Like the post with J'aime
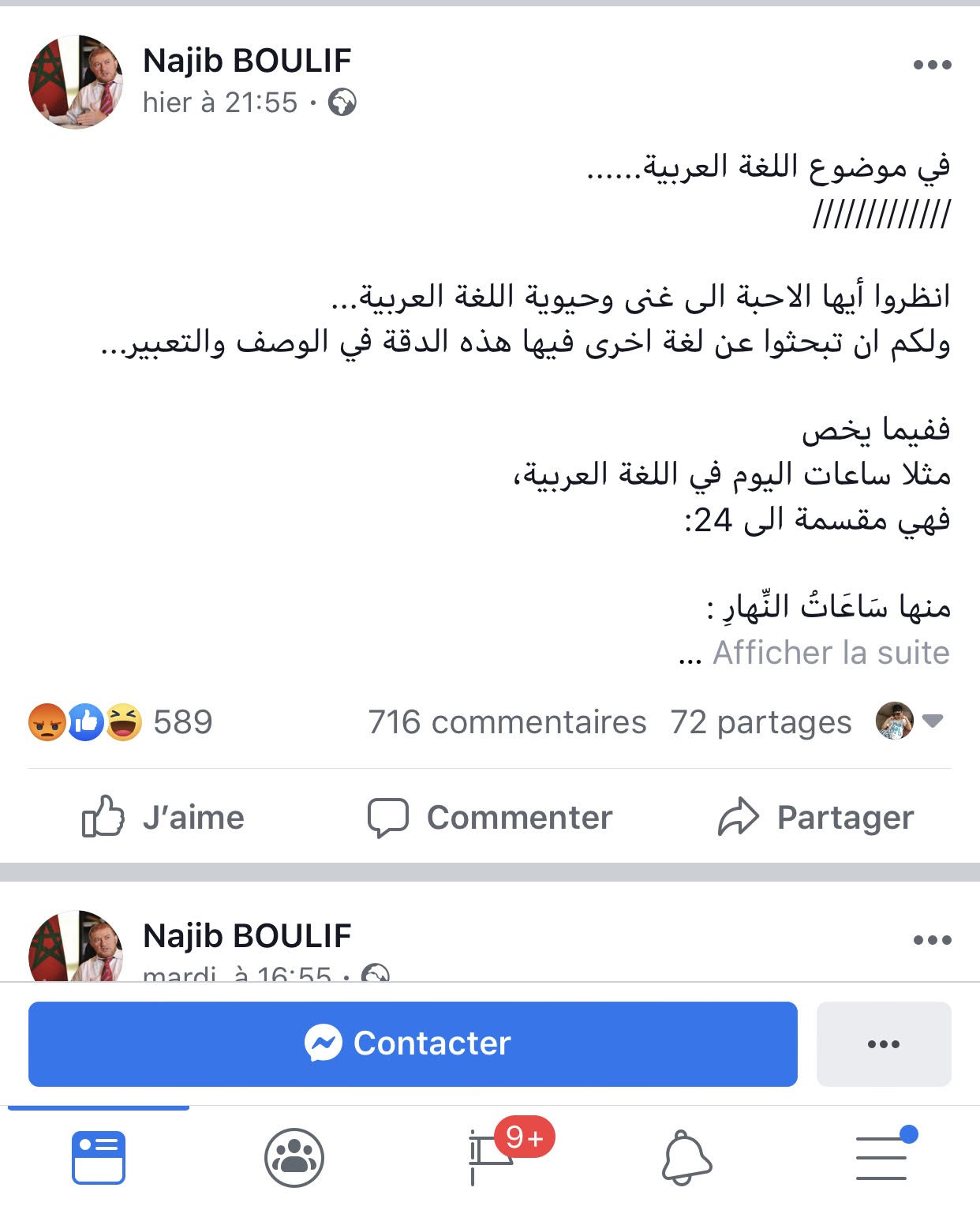The width and height of the screenshot is (980, 1210). [x=164, y=817]
